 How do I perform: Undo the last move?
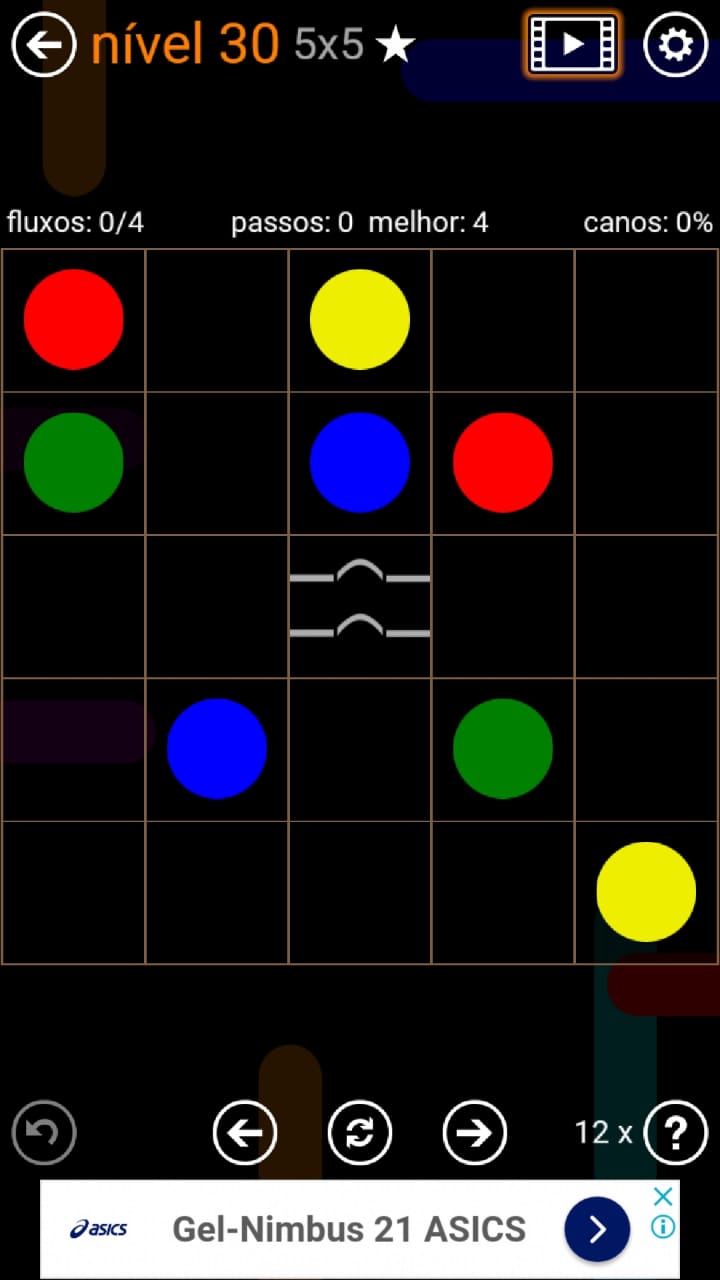coord(44,1133)
